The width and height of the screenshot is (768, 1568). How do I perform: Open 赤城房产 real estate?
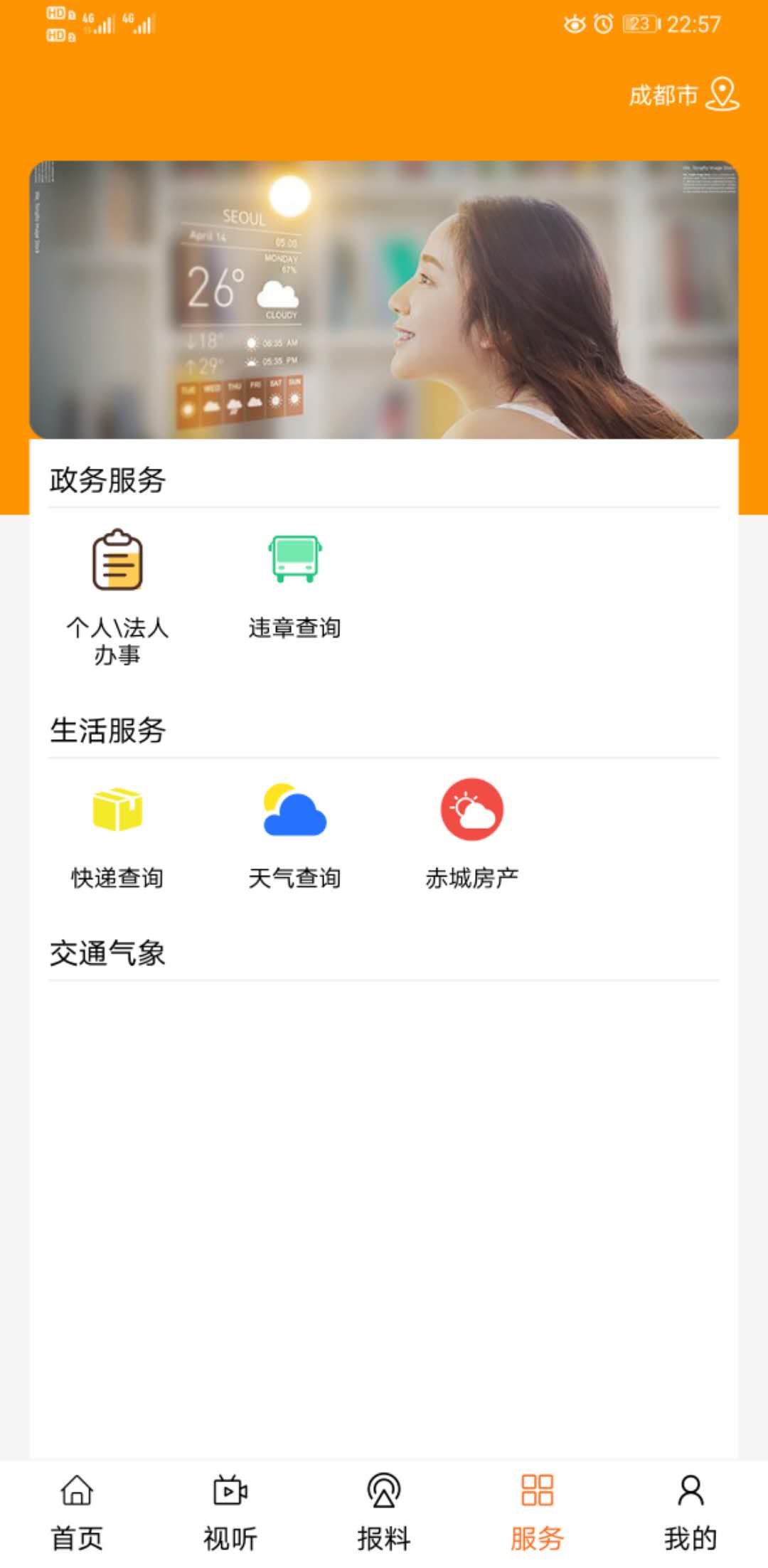tap(472, 835)
